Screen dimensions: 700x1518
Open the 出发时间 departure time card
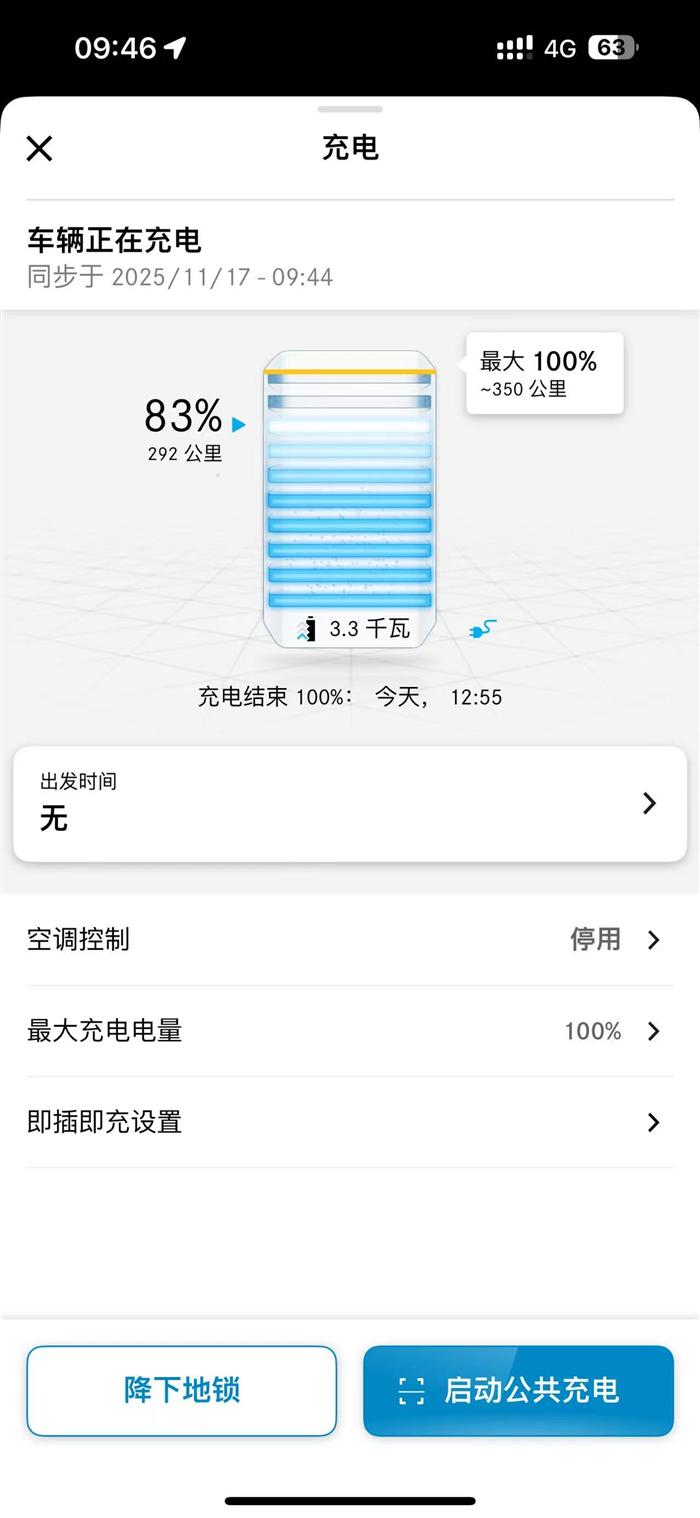[x=350, y=803]
